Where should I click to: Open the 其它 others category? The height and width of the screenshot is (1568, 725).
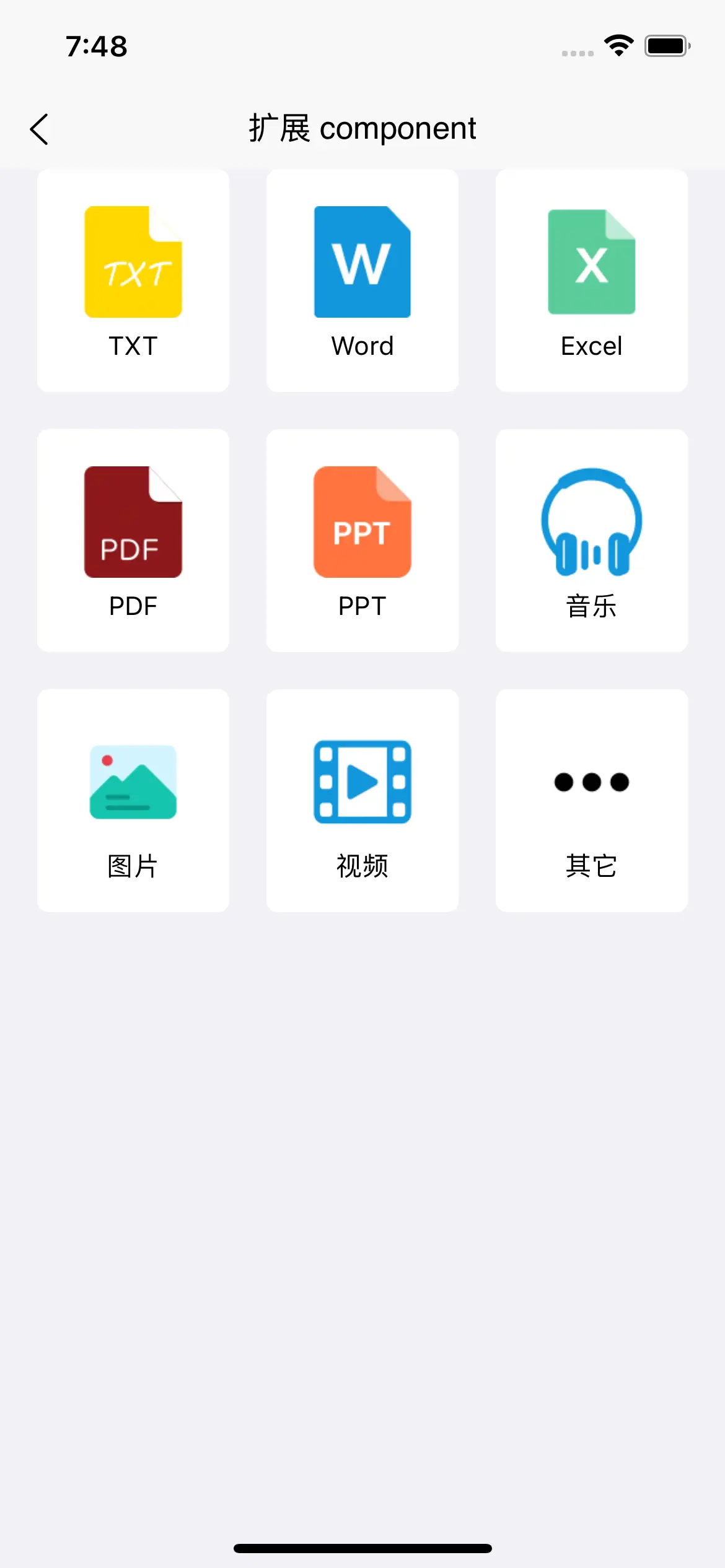[592, 800]
